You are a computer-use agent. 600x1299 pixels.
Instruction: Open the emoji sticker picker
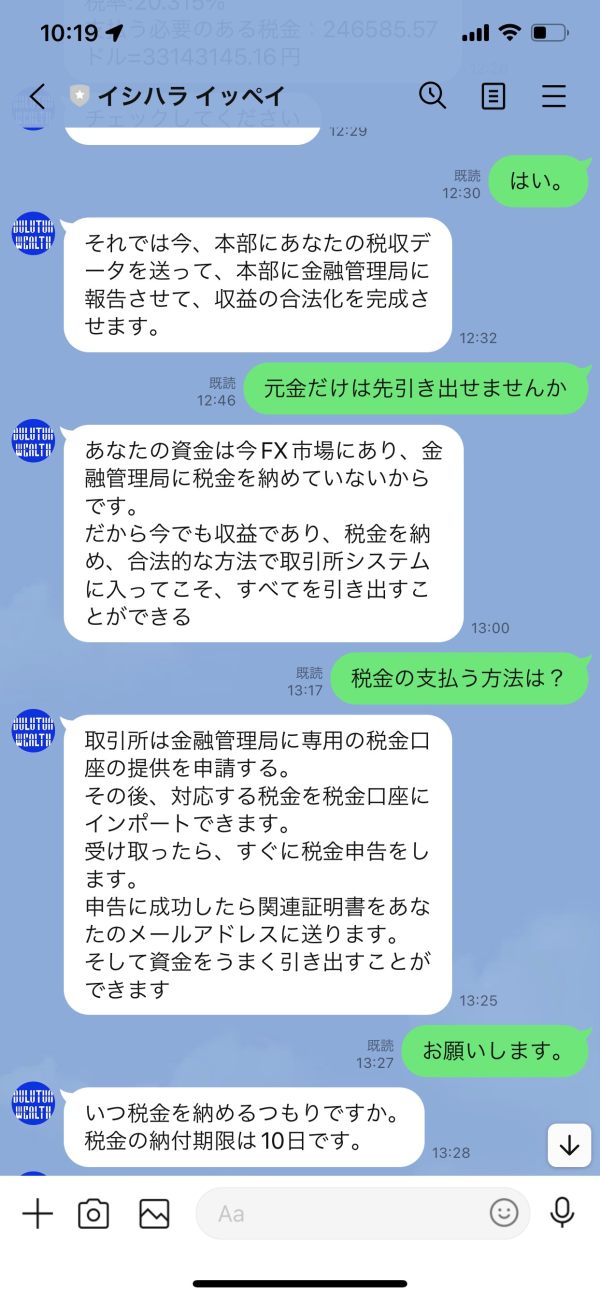504,1214
